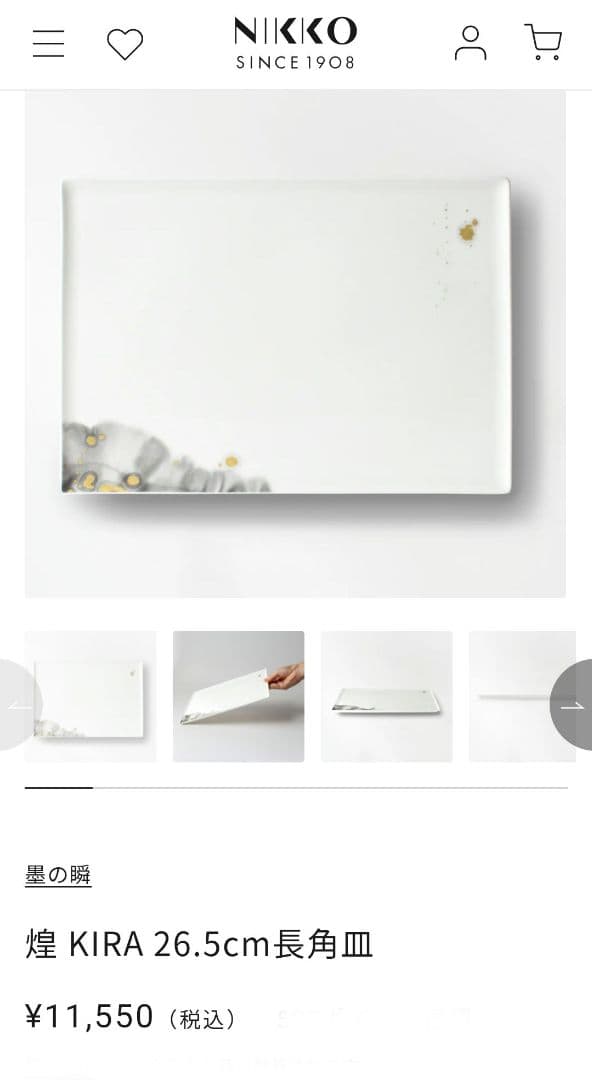Go to NIKKO home via logo
The width and height of the screenshot is (592, 1080).
295,43
